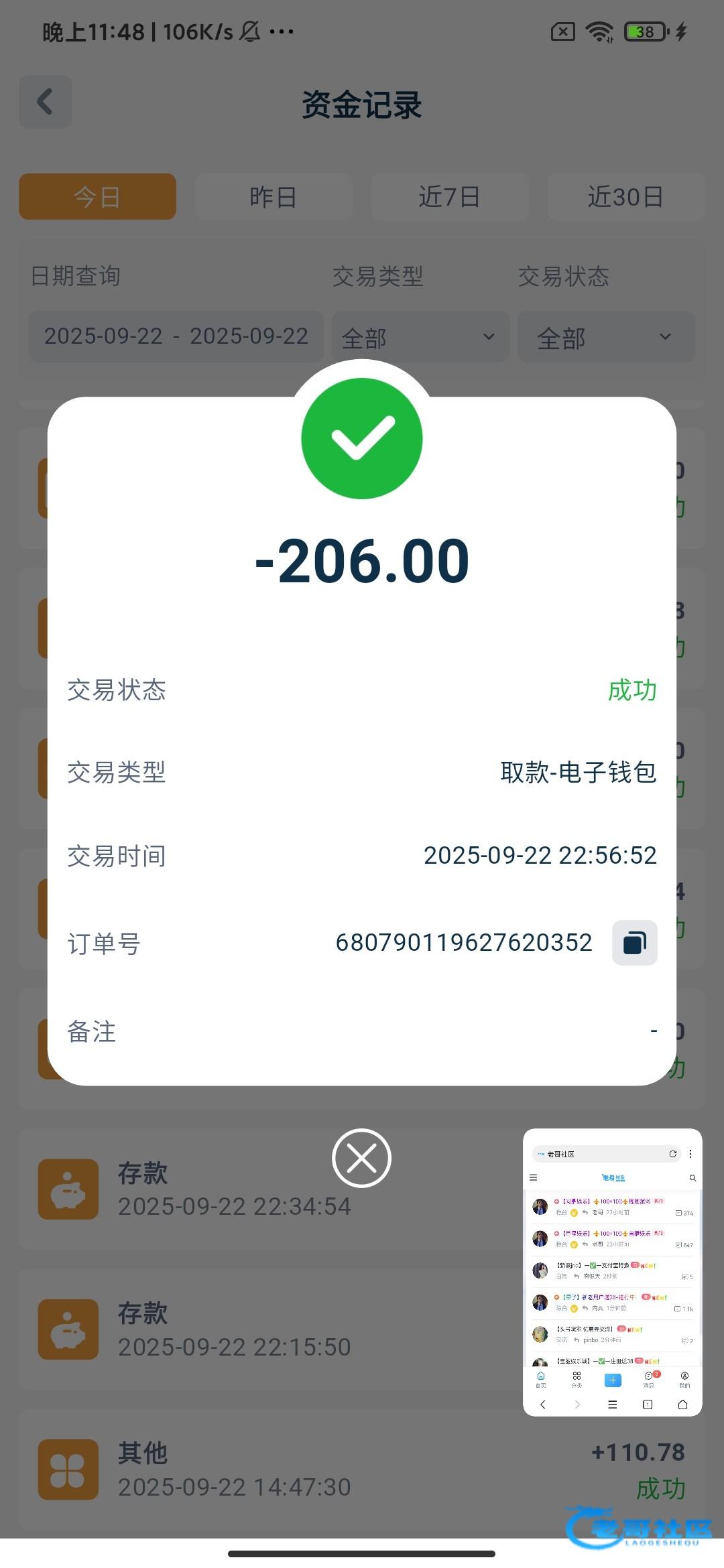Image resolution: width=724 pixels, height=1568 pixels.
Task: Open the 存款 record at 22:34:54
Action: coord(268,1189)
